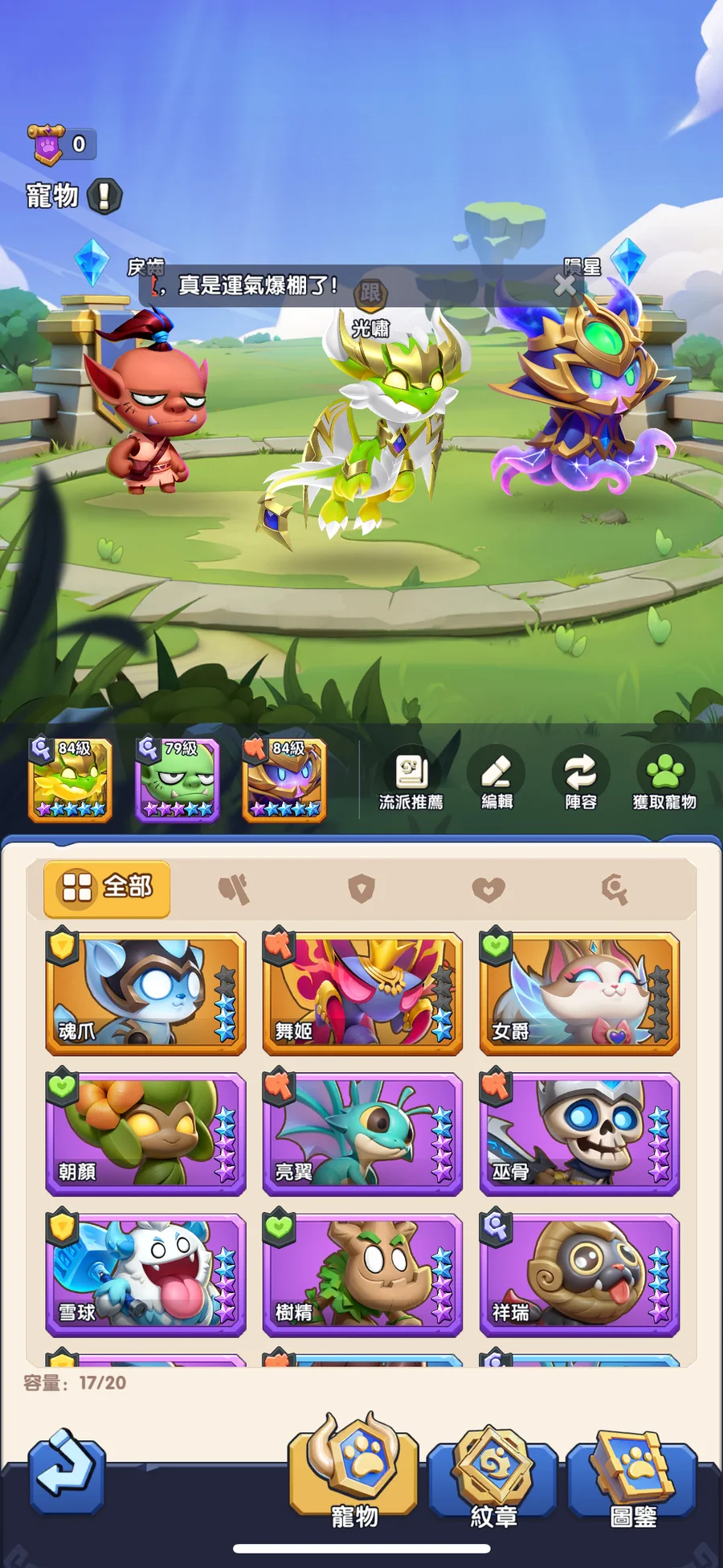Open the 女爵 pet card
The width and height of the screenshot is (723, 1568).
(x=579, y=993)
